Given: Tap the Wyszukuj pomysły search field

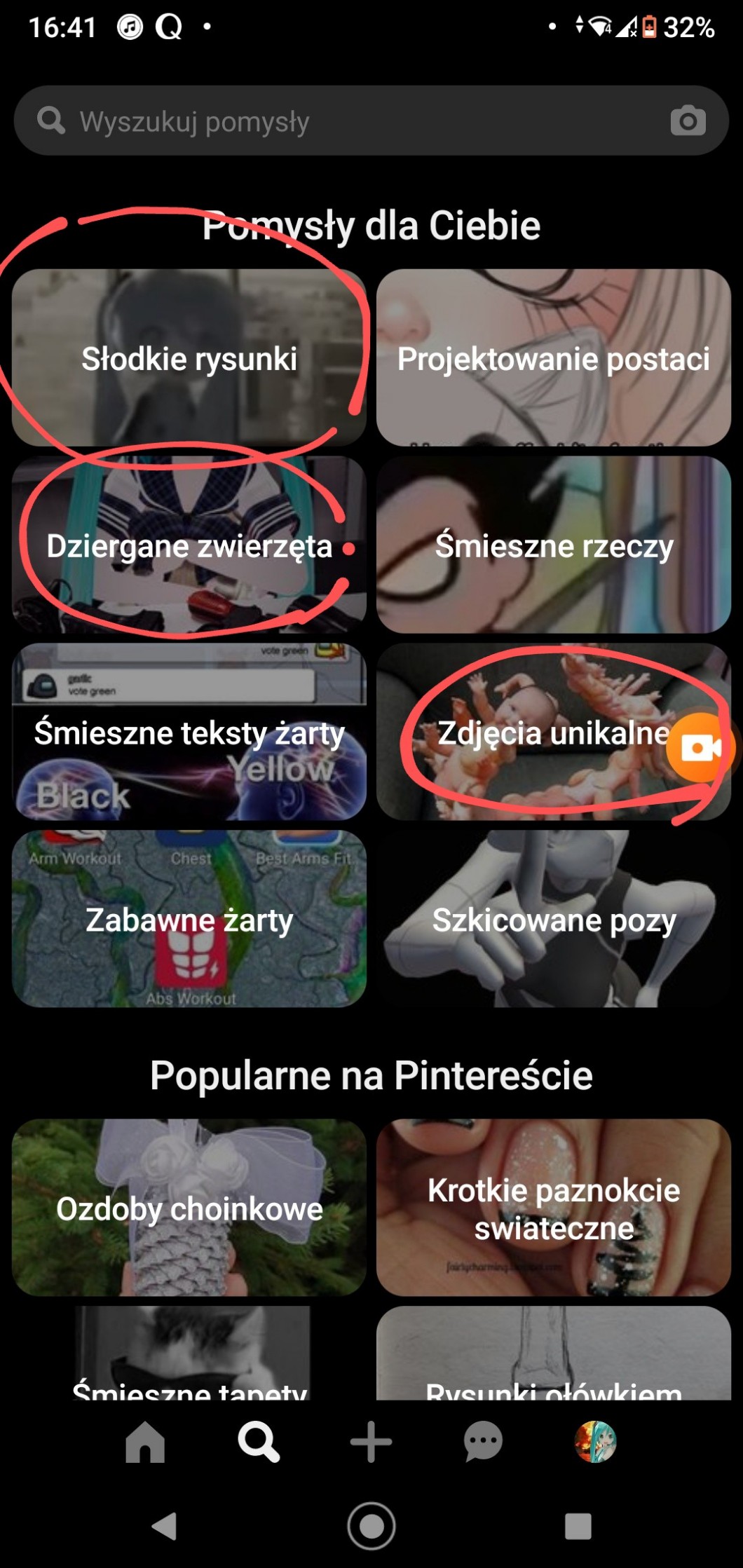Looking at the screenshot, I should (x=350, y=121).
